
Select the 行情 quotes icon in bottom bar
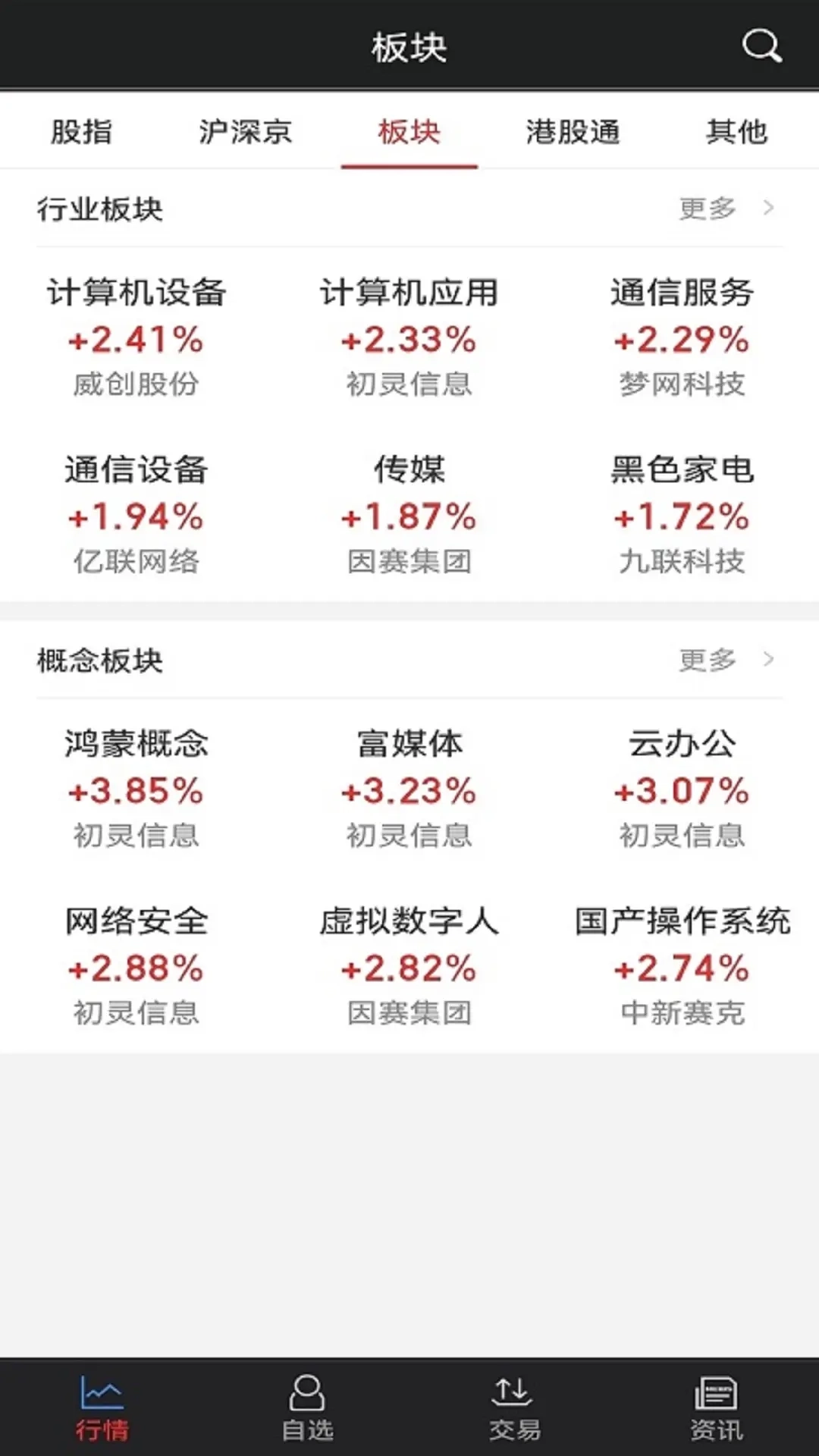point(102,1407)
